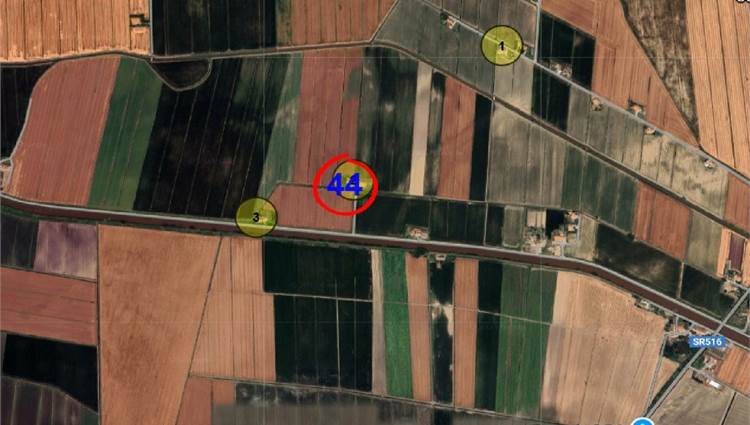This screenshot has width=750, height=425.
Task: Open the marker circled in red
Action: 351,181
